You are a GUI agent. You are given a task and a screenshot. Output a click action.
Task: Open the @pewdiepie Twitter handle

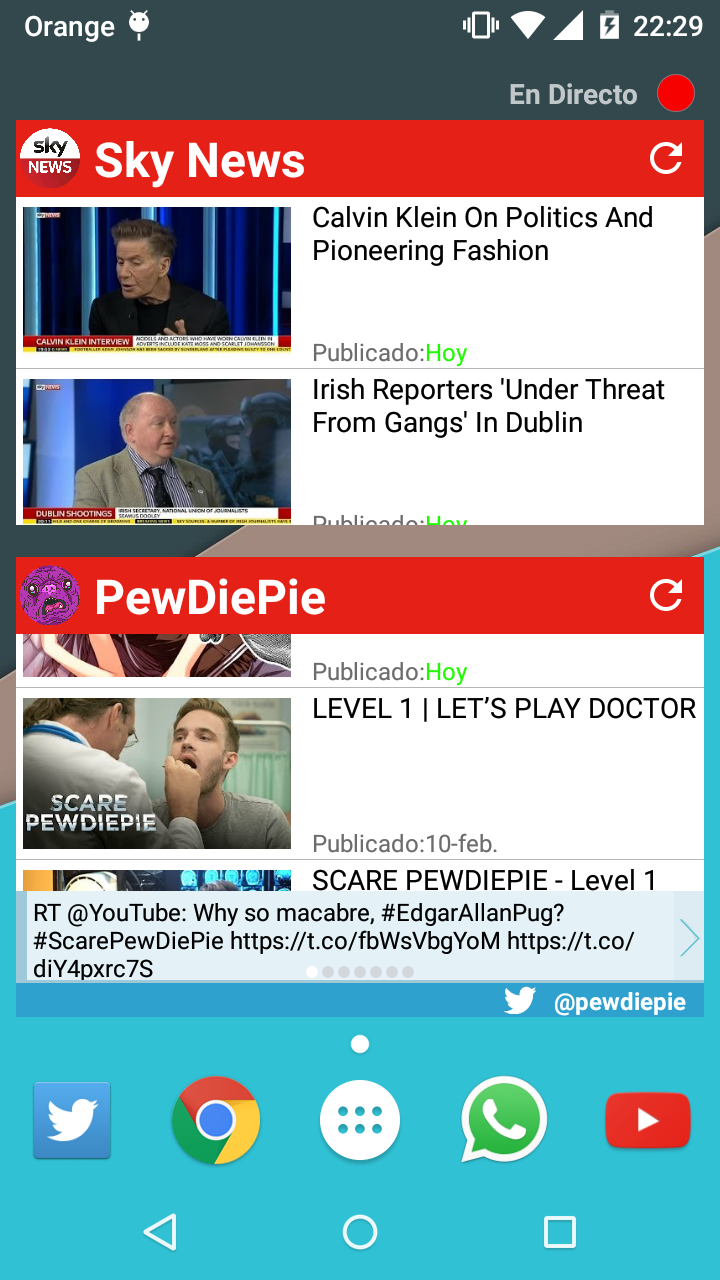(619, 1002)
